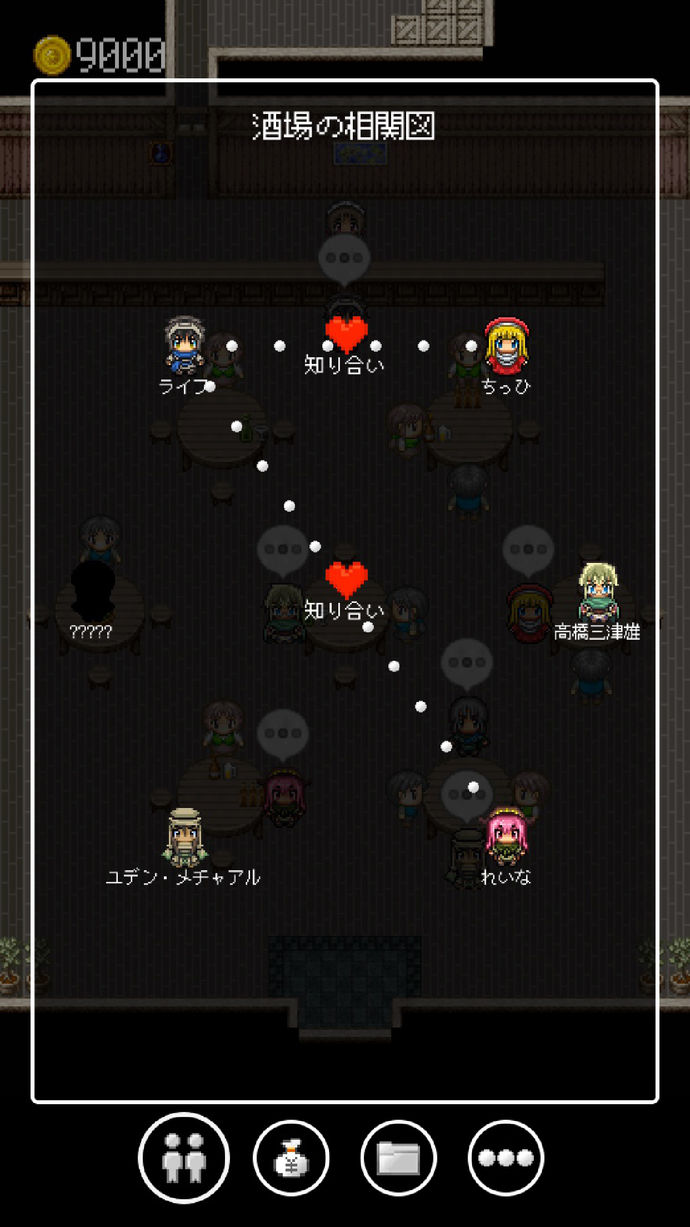Select the unknown ????? silhouette character
Viewport: 690px width, 1227px height.
pos(91,592)
